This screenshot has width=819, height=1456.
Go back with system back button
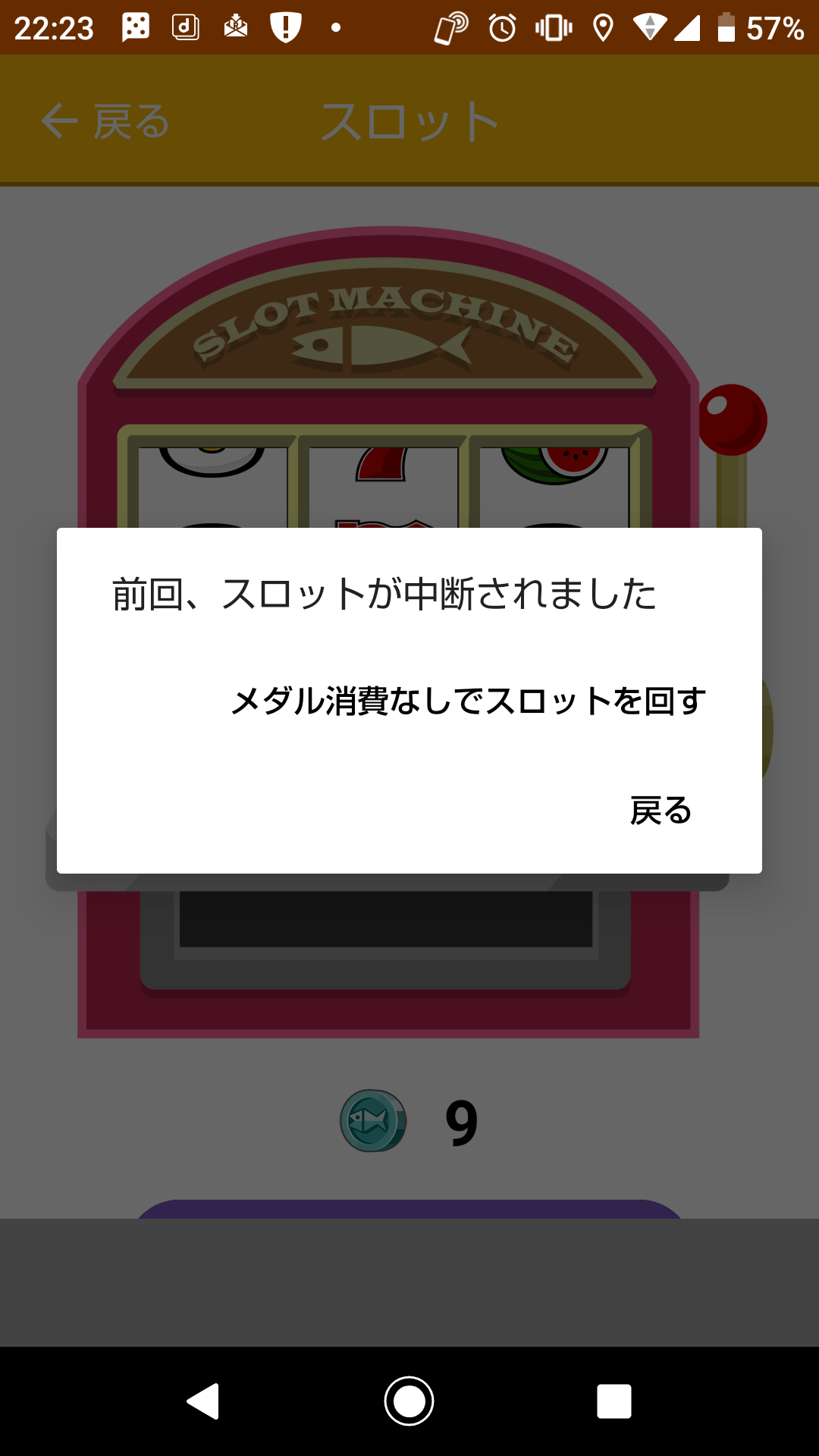click(x=203, y=1401)
